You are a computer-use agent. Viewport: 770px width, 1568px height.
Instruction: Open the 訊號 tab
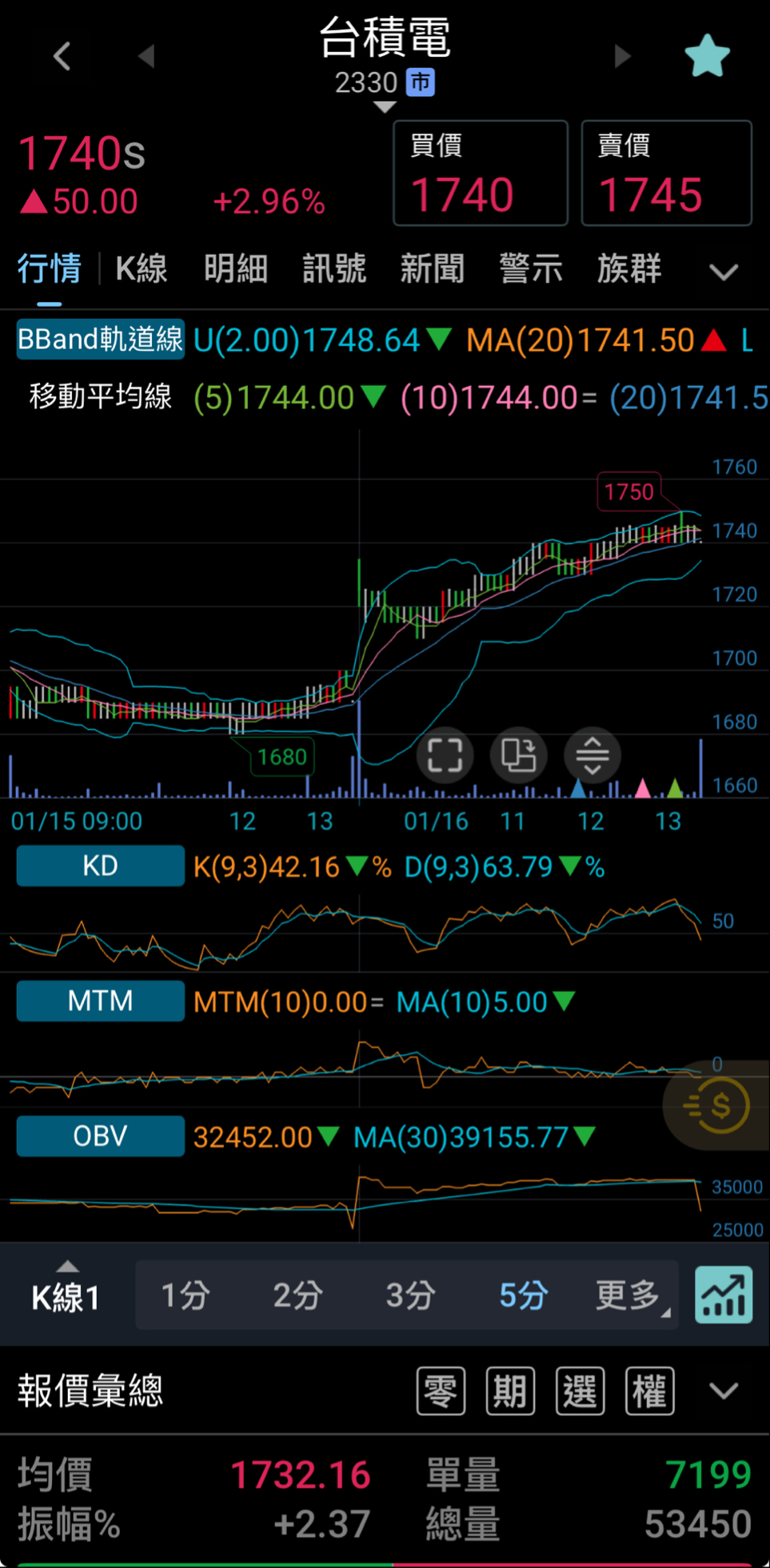(x=334, y=269)
